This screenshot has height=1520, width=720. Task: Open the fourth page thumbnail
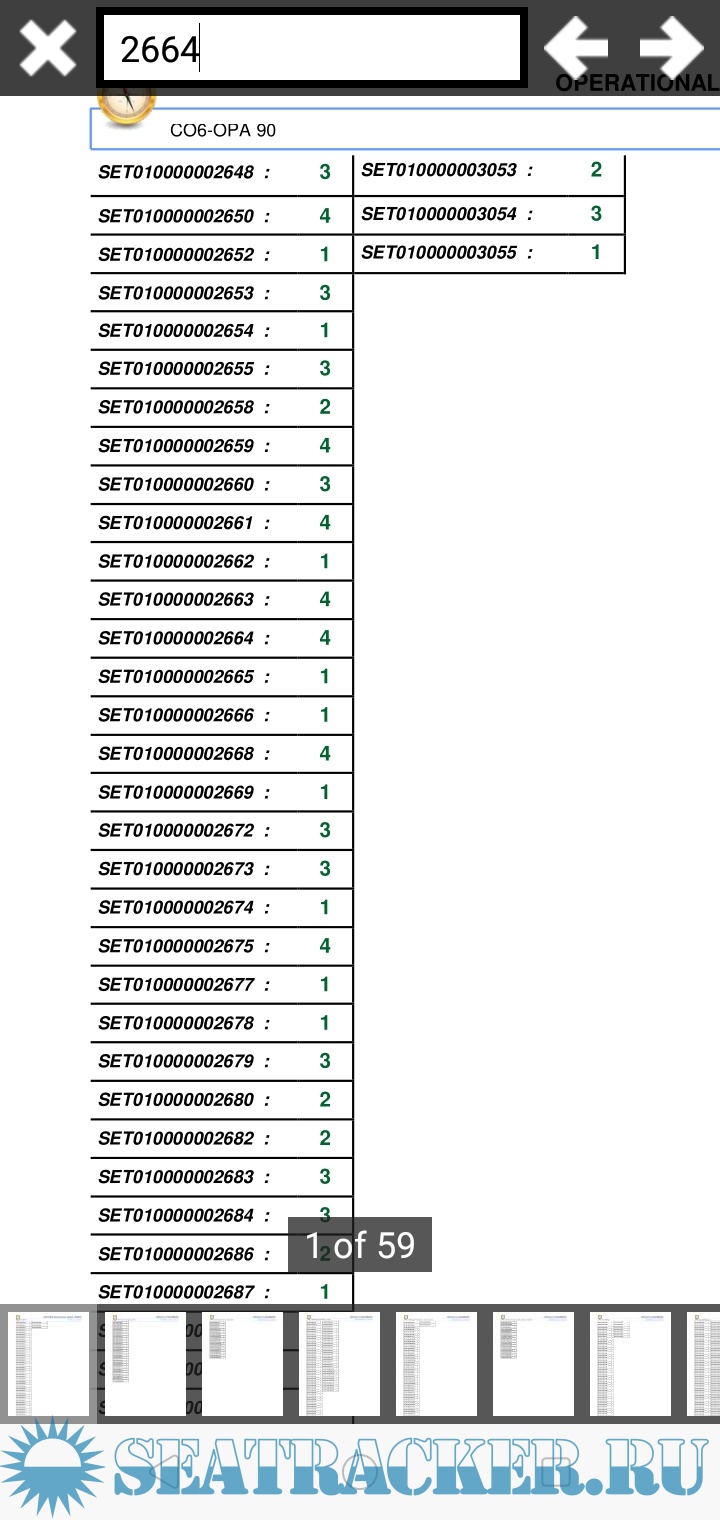pos(339,1364)
